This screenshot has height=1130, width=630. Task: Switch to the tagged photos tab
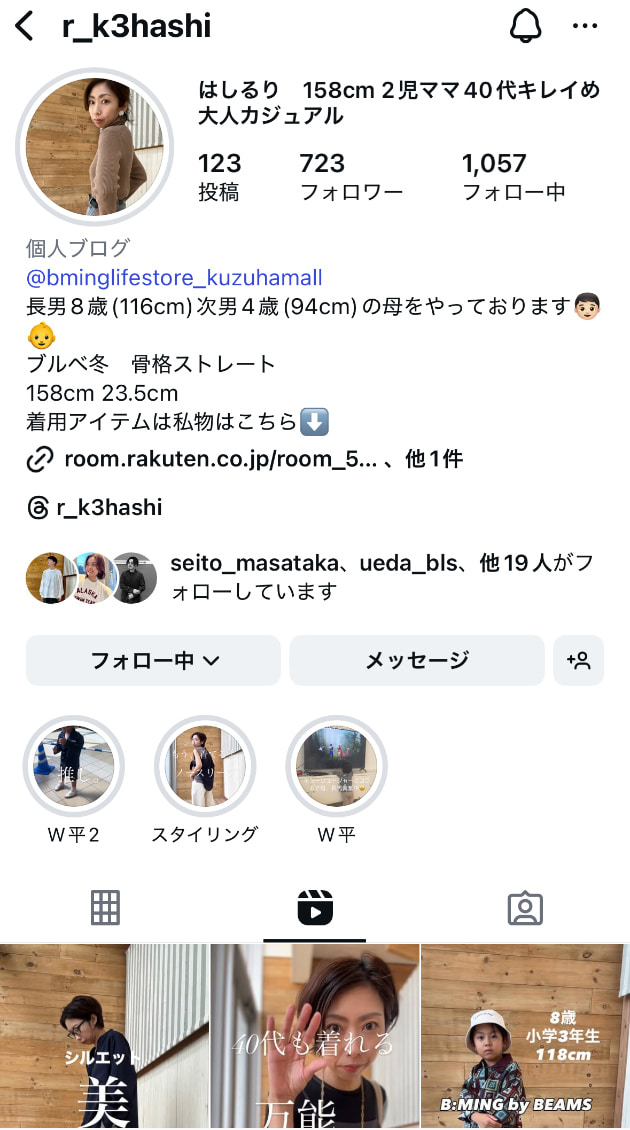pos(524,908)
